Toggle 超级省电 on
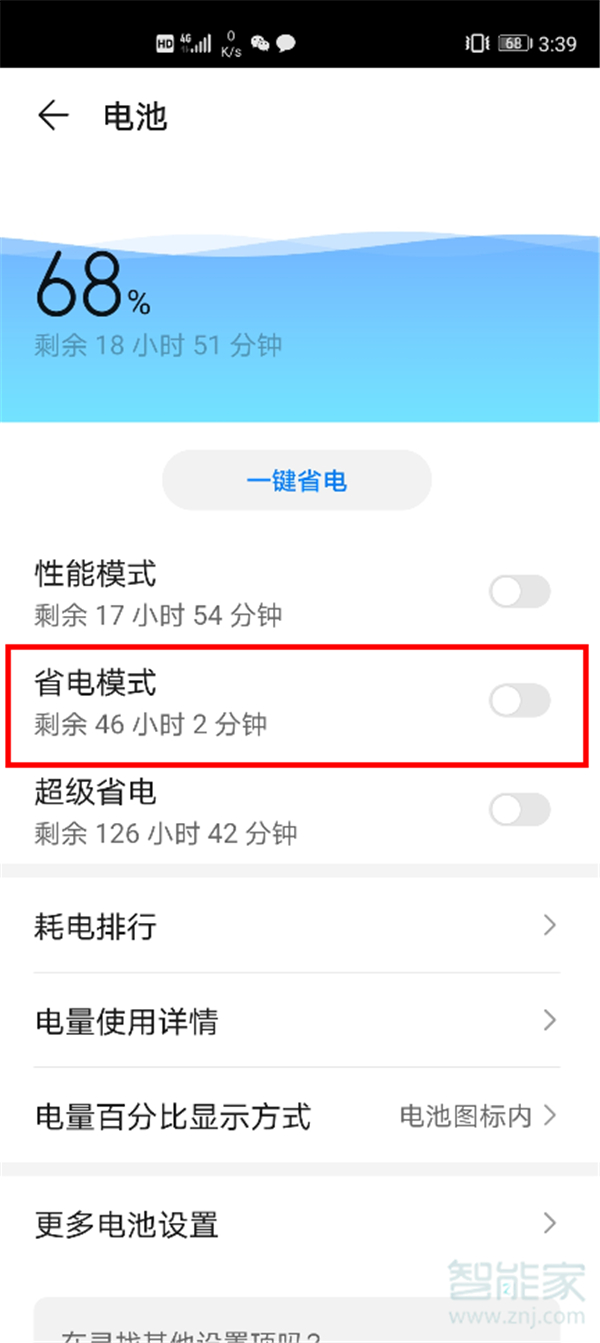Viewport: 600px width, 1343px height. coord(519,809)
